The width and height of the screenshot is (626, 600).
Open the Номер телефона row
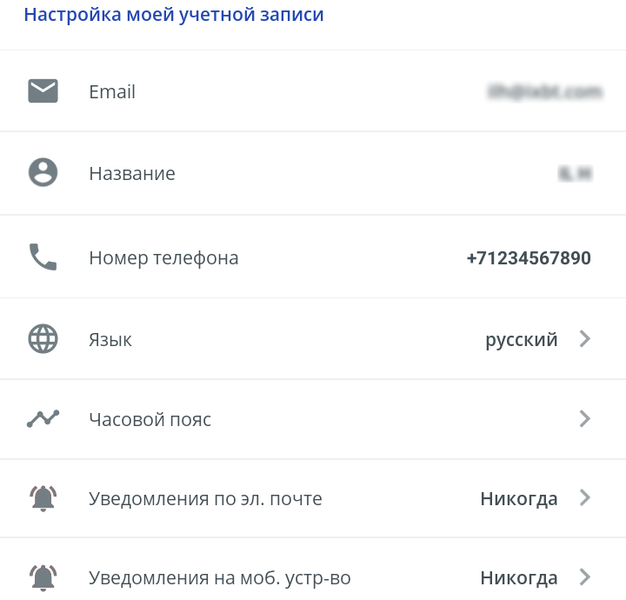pyautogui.click(x=312, y=258)
